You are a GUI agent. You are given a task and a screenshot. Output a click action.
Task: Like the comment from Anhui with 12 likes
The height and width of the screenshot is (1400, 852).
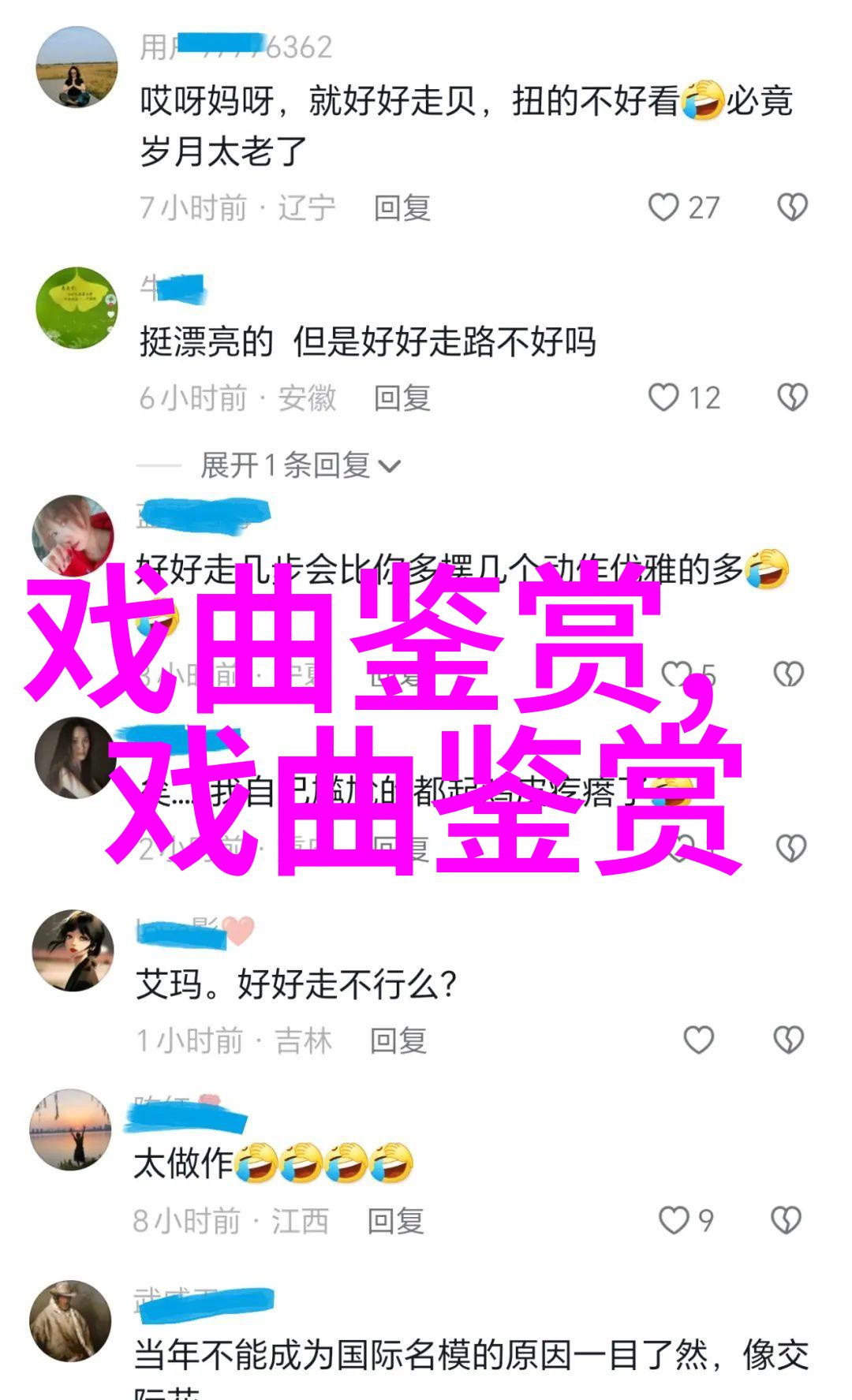point(663,398)
